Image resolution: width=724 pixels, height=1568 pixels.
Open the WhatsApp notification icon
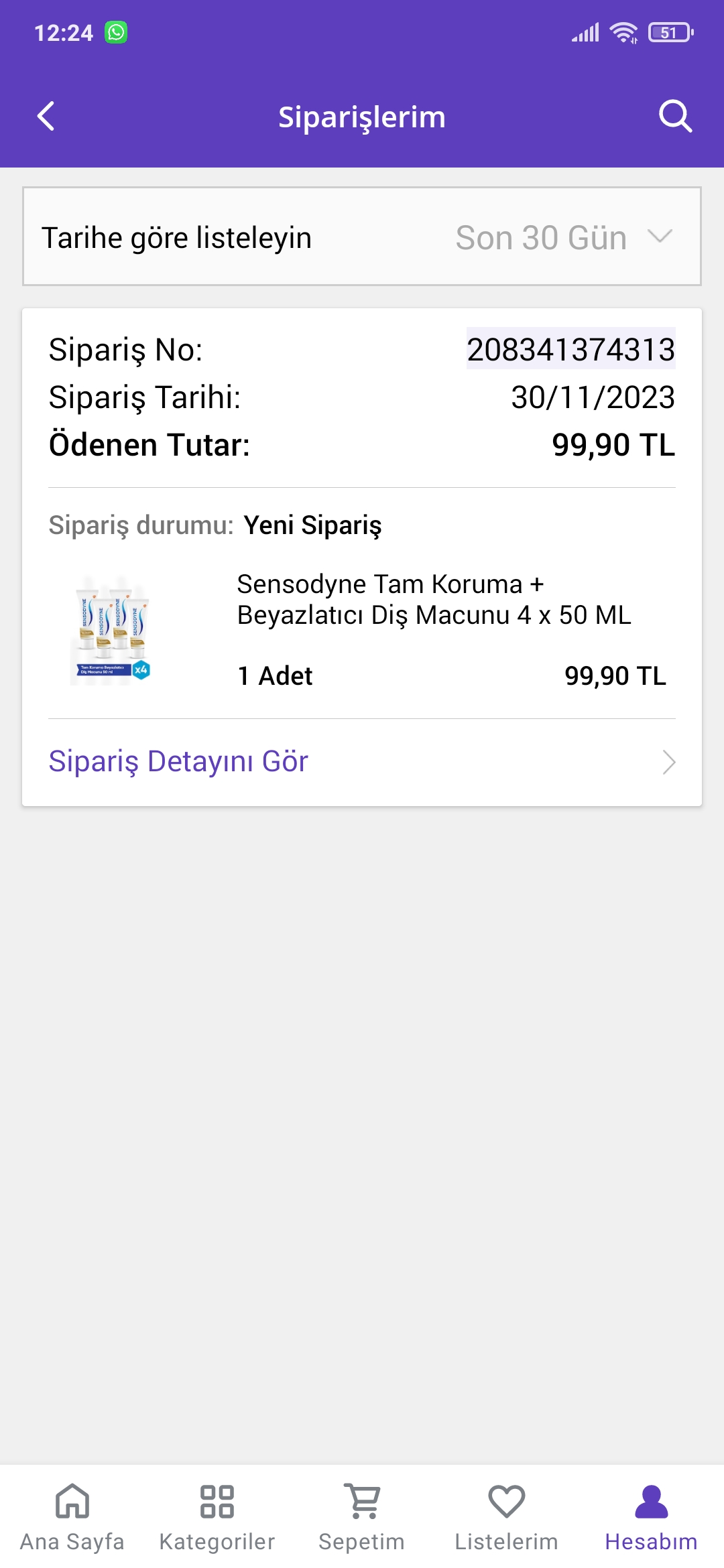(117, 31)
